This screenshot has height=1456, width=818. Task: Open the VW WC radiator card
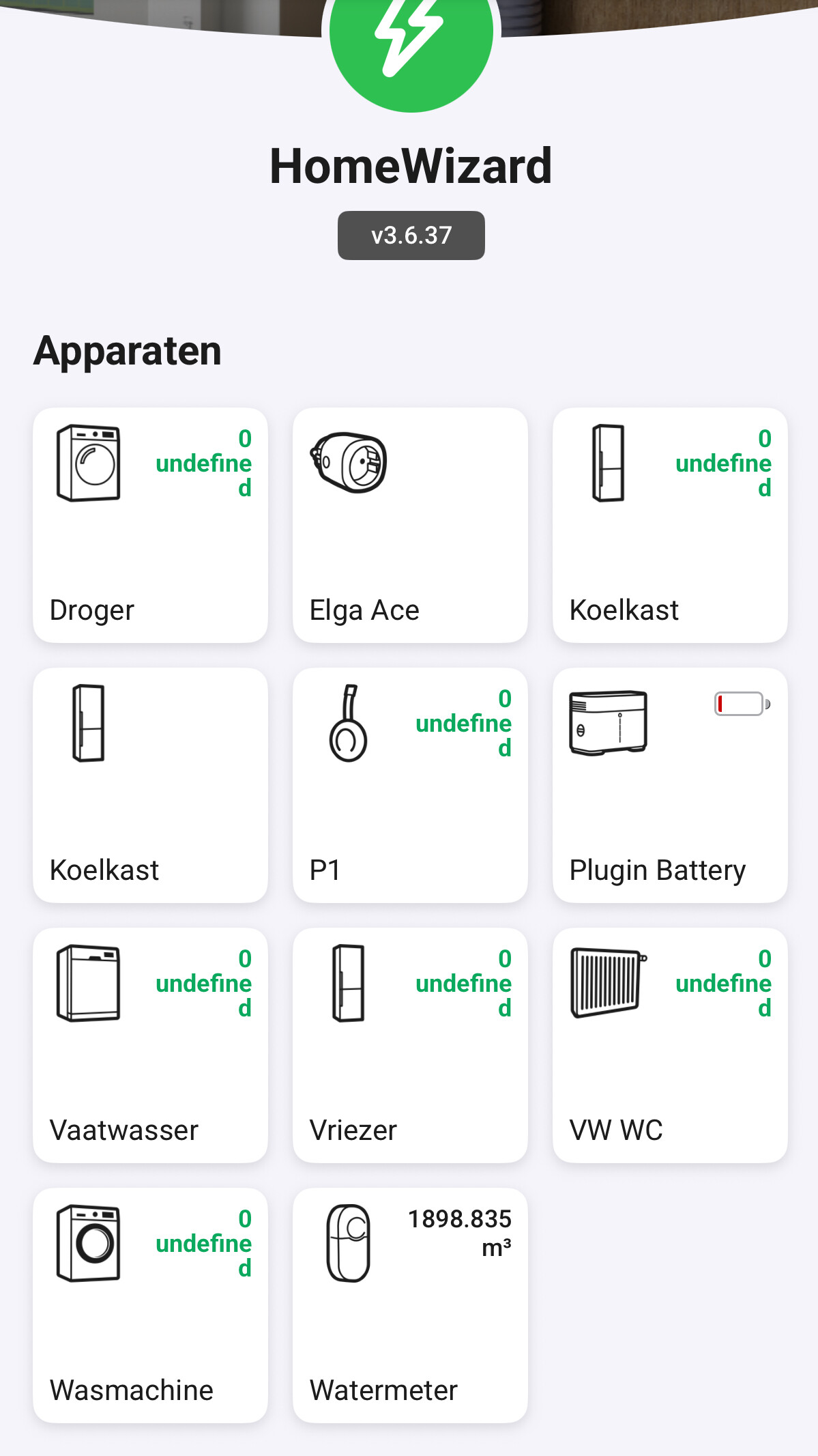(670, 1045)
